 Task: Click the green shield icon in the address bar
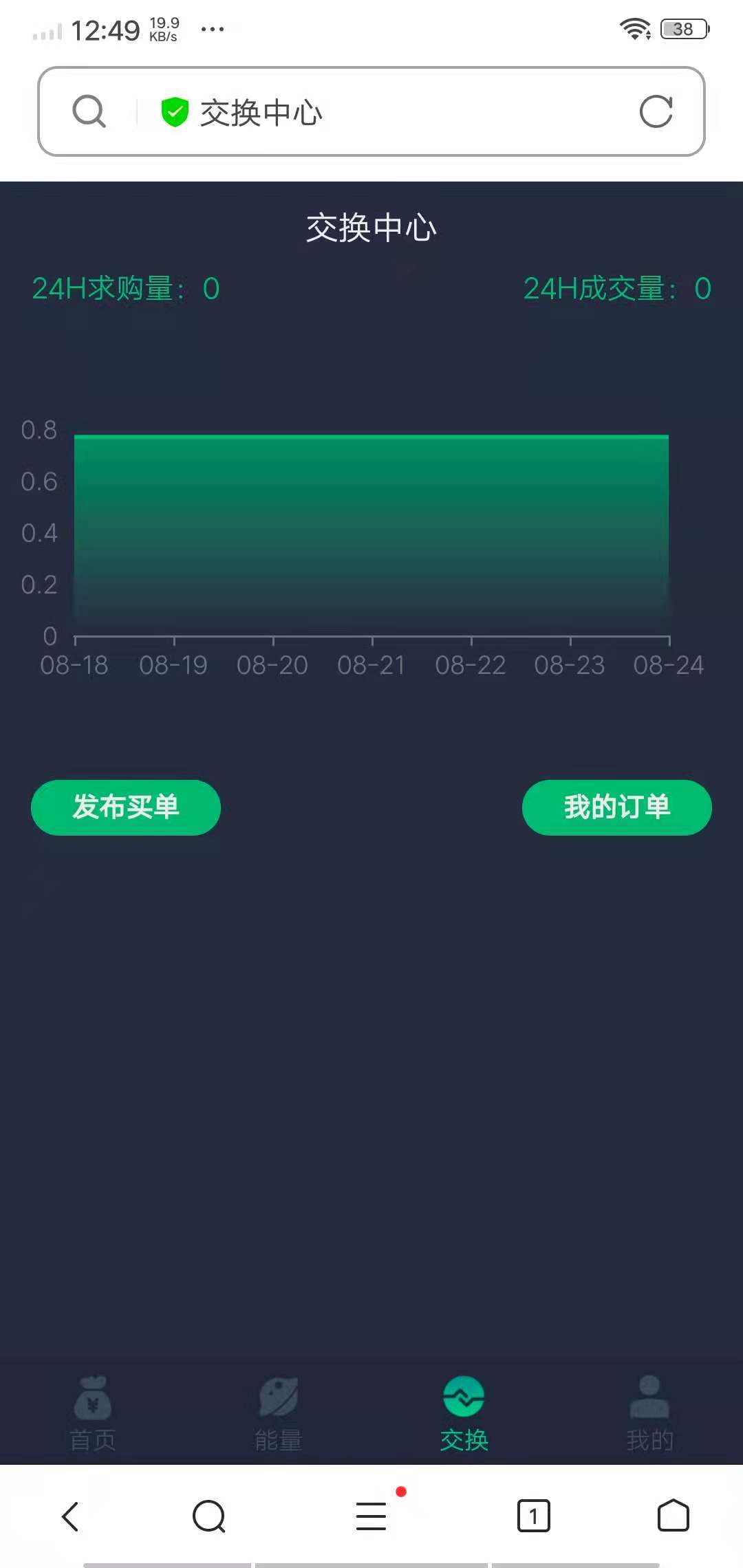pos(174,112)
